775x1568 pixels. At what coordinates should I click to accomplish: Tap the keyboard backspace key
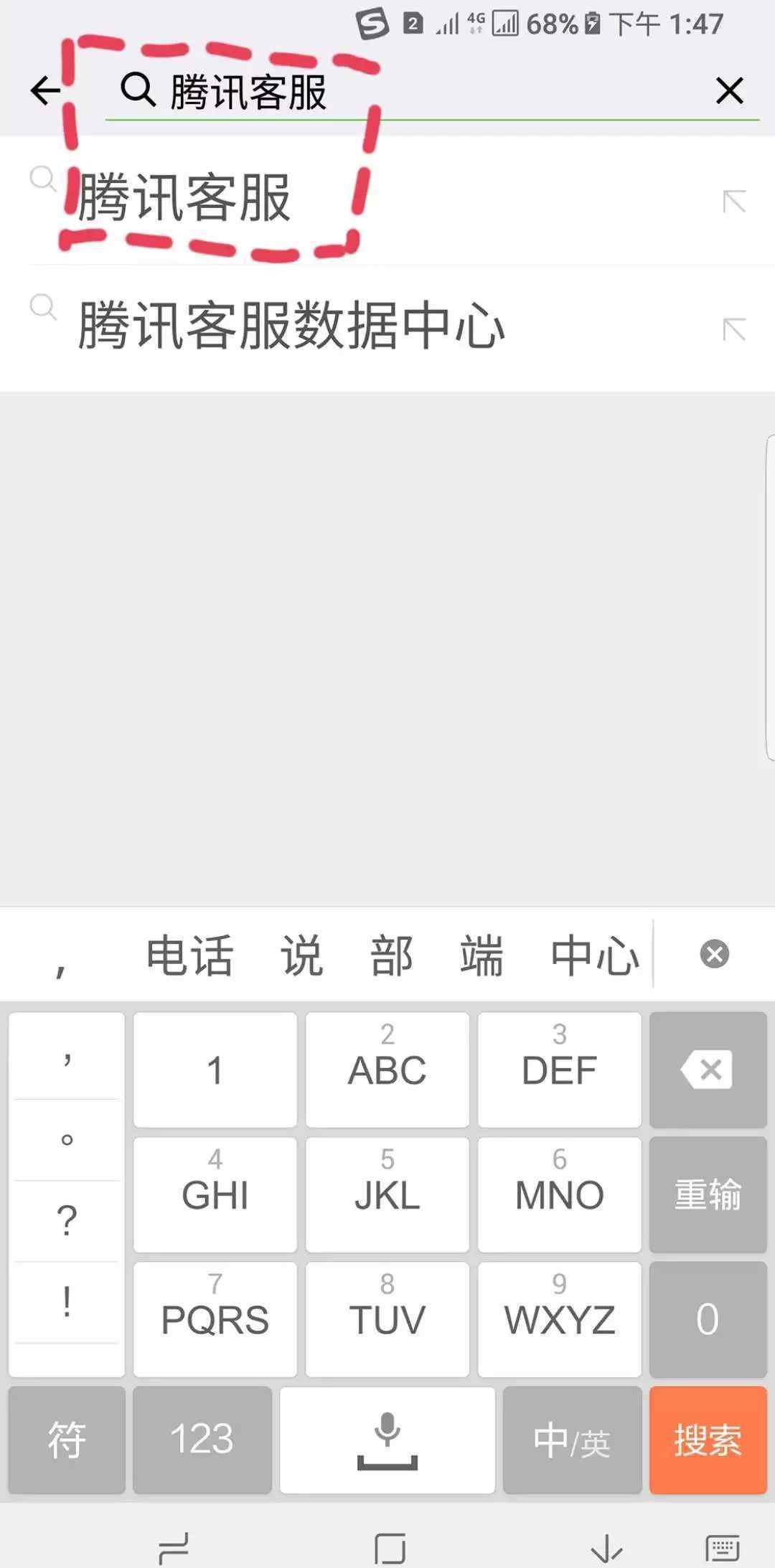pos(708,1069)
